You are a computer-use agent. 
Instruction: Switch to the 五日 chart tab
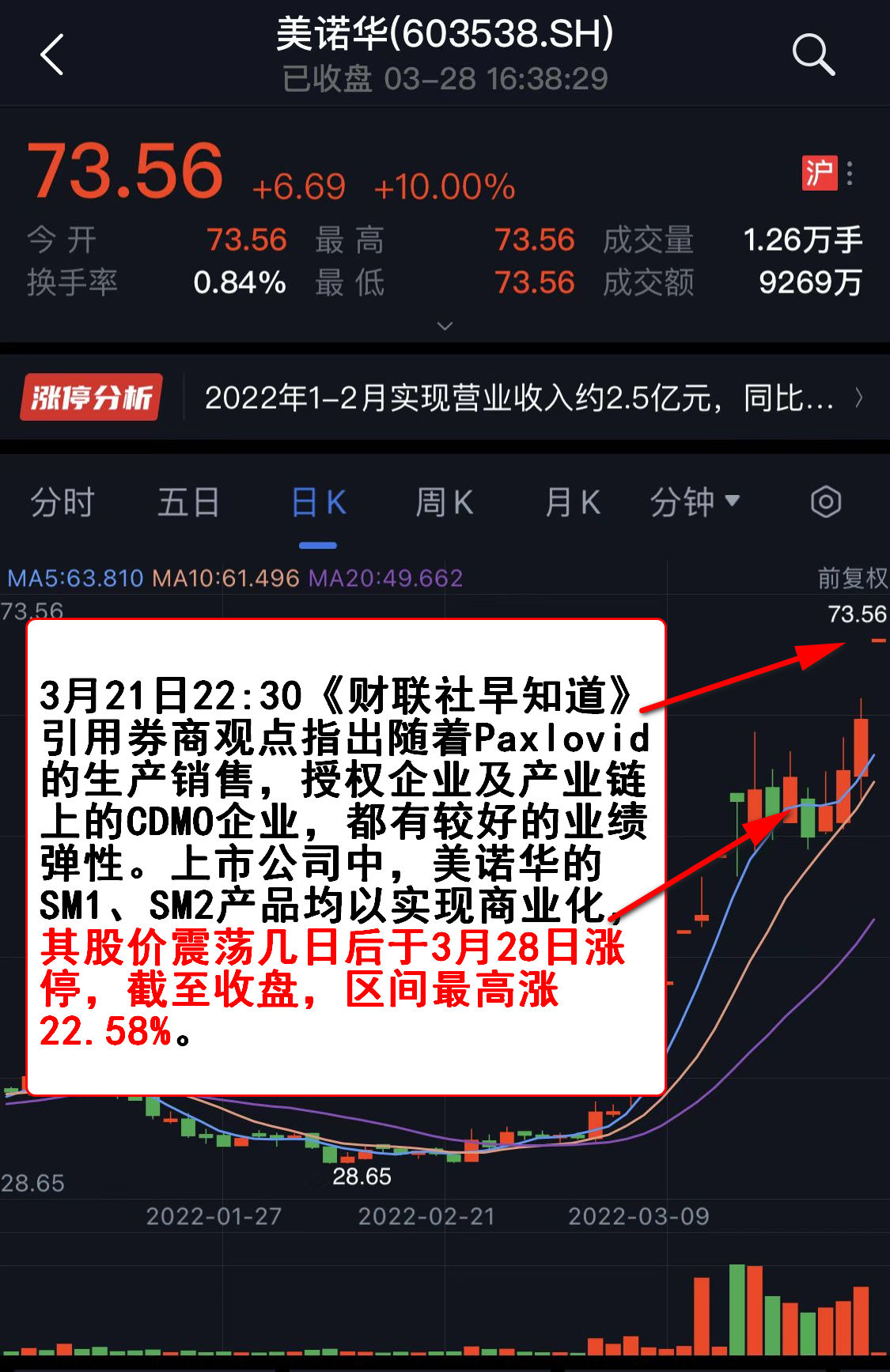coord(188,502)
